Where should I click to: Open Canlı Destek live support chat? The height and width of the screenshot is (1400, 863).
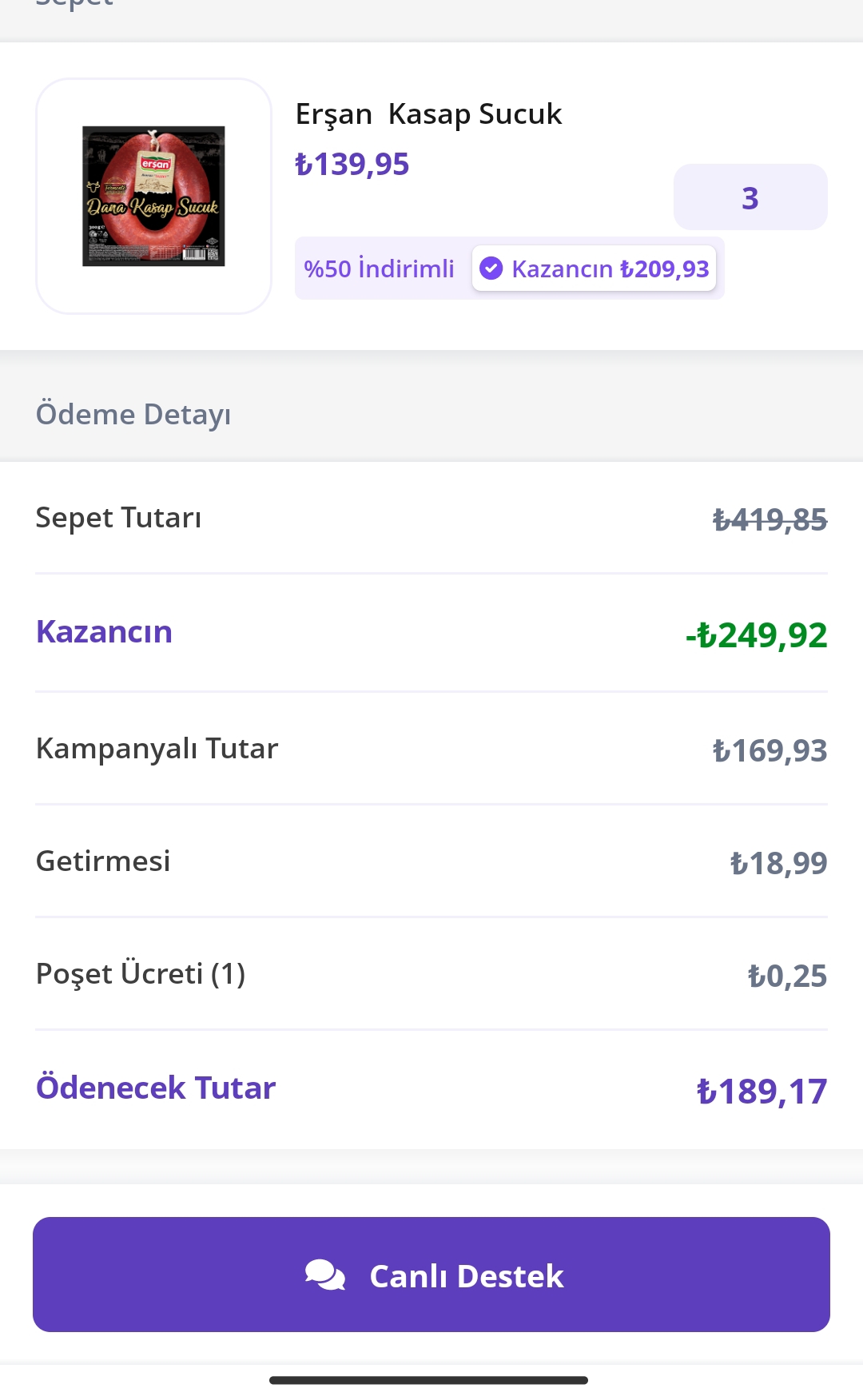tap(431, 1275)
